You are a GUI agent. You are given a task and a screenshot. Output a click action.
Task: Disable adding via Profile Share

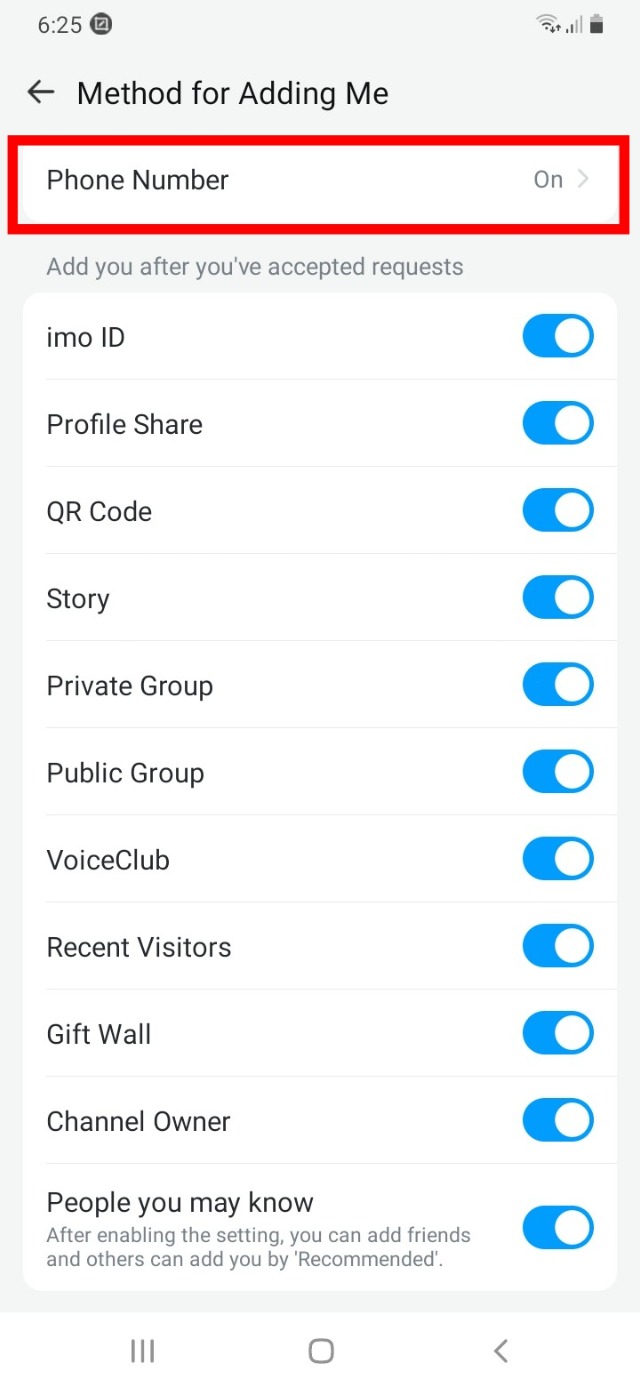click(x=557, y=424)
